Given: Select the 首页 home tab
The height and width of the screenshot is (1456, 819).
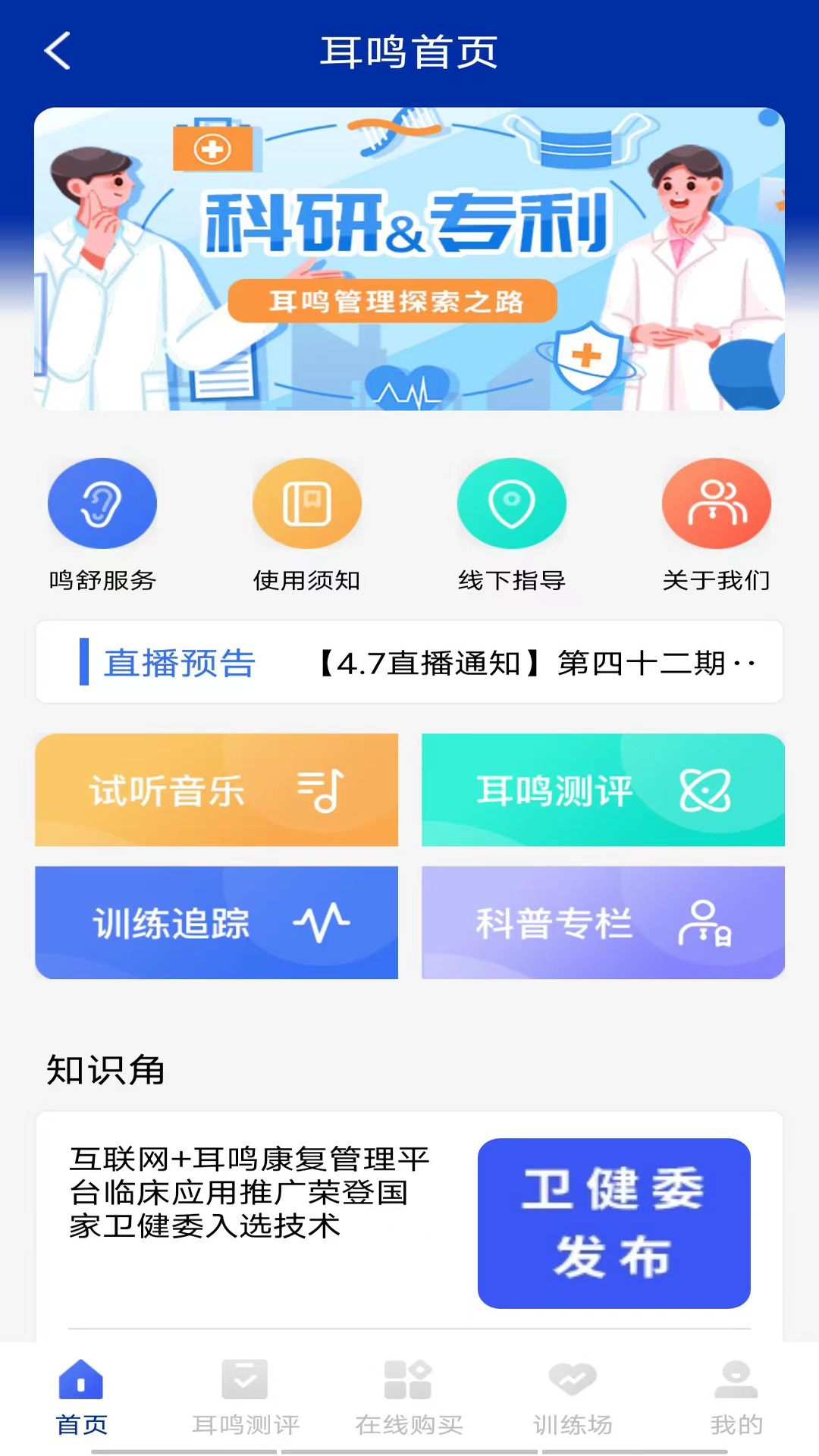Looking at the screenshot, I should [80, 1399].
